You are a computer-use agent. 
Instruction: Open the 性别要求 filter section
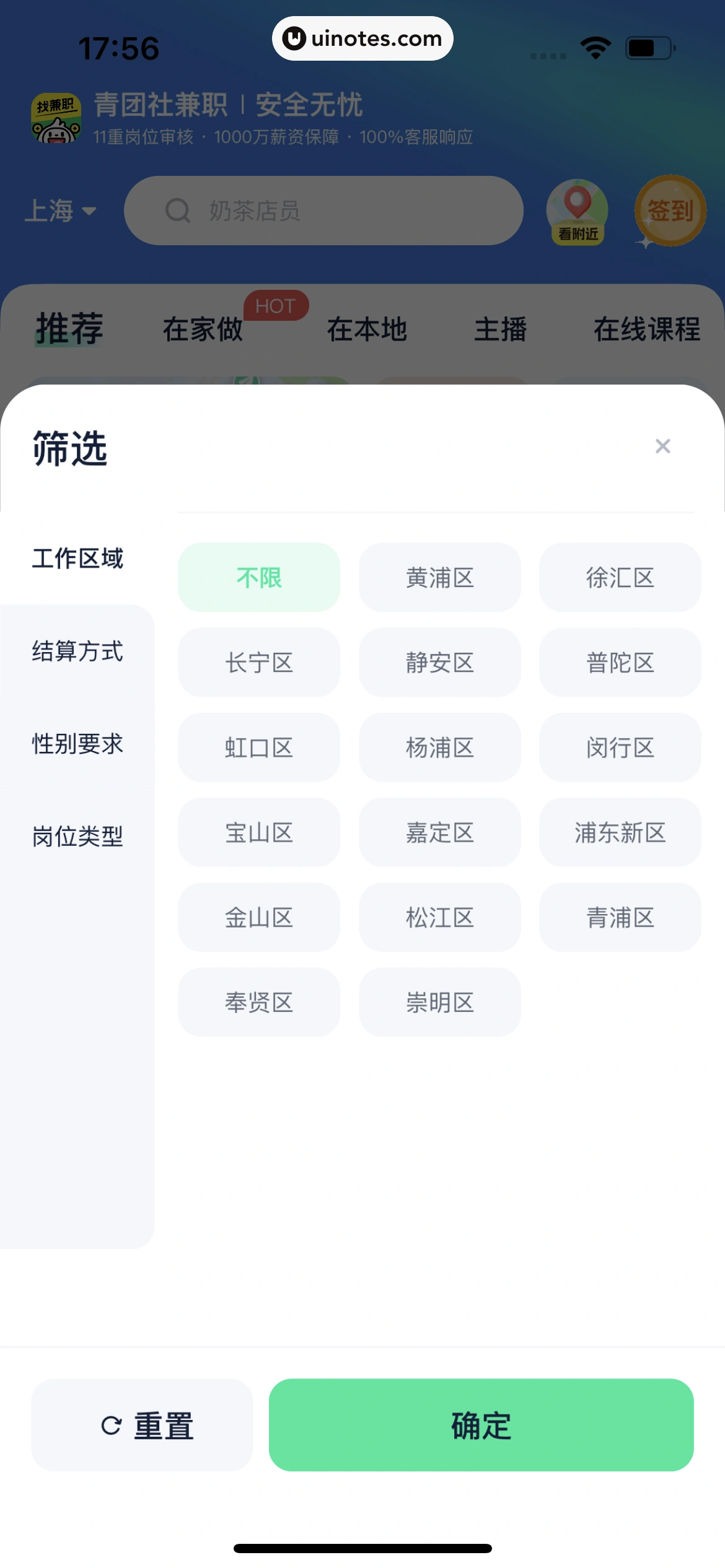[77, 744]
